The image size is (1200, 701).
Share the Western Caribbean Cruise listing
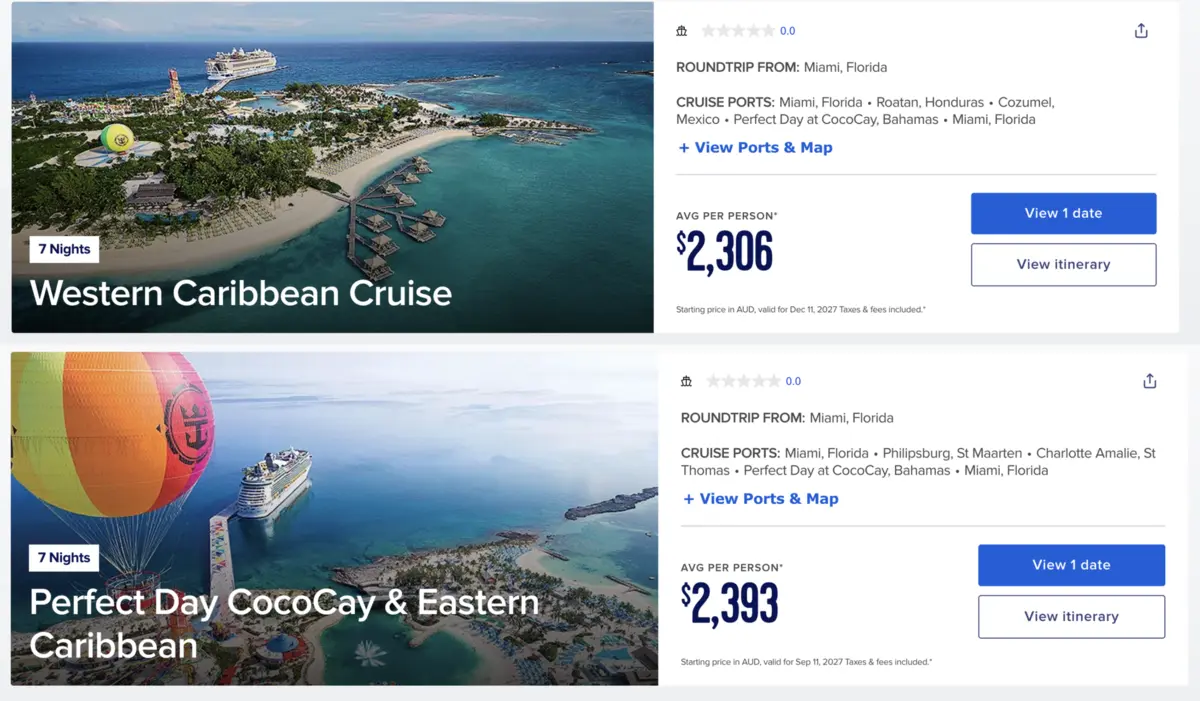(x=1141, y=31)
